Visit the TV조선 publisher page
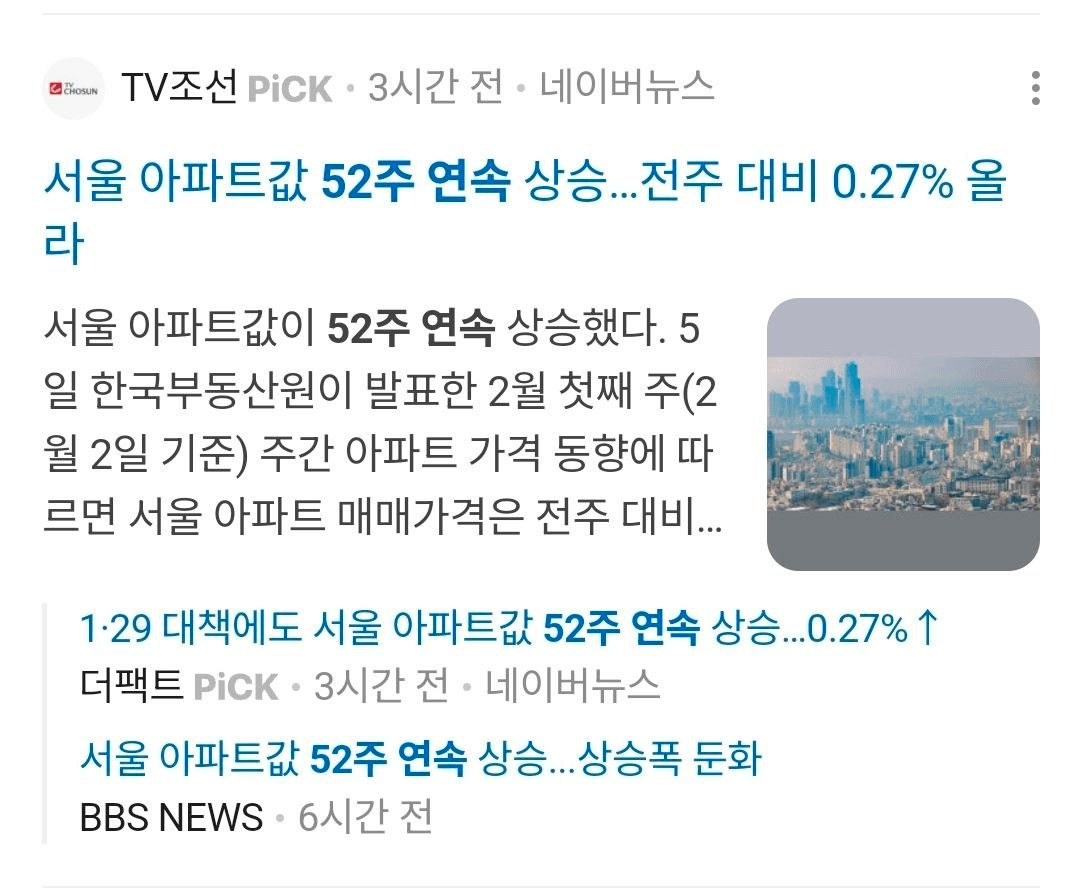1079x896 pixels. pos(179,89)
